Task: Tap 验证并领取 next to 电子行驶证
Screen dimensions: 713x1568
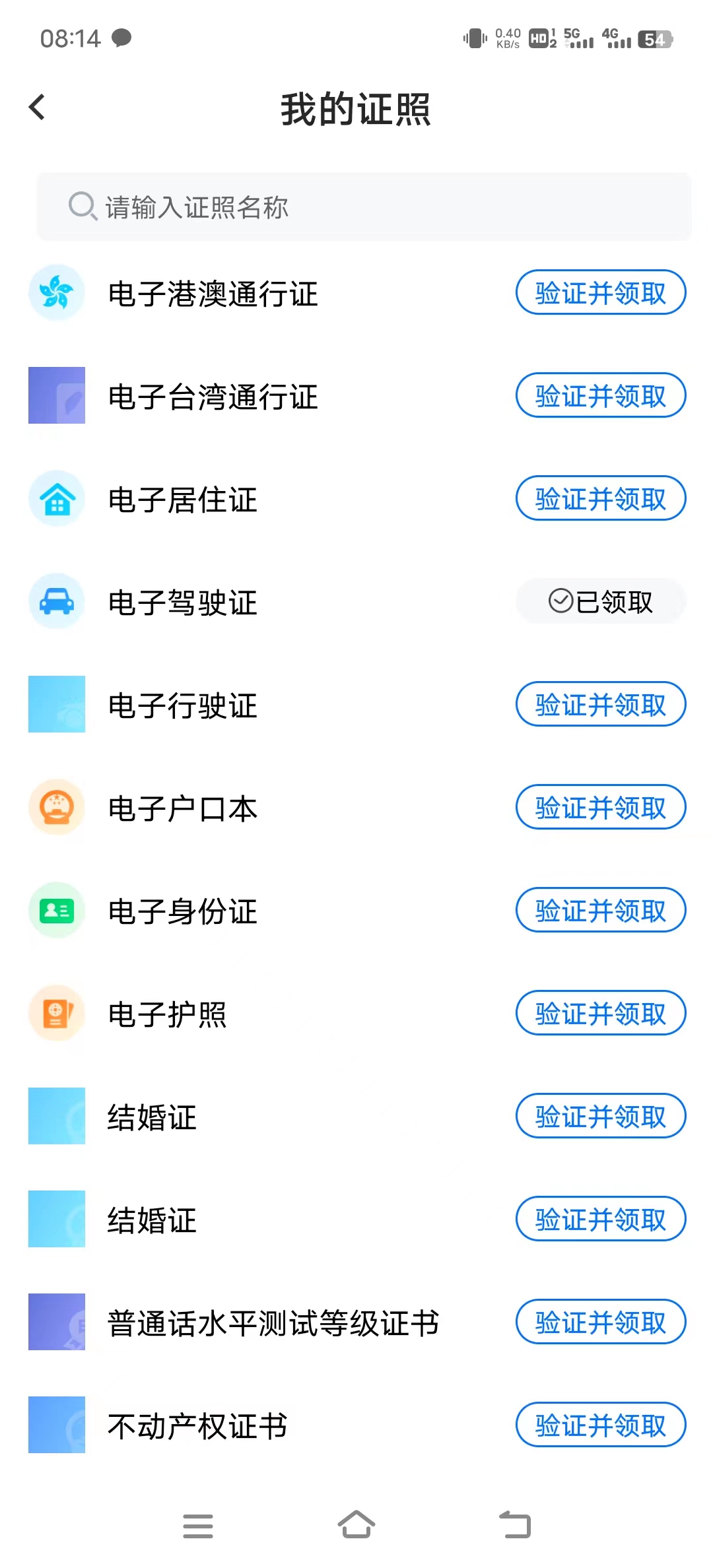Action: tap(600, 705)
